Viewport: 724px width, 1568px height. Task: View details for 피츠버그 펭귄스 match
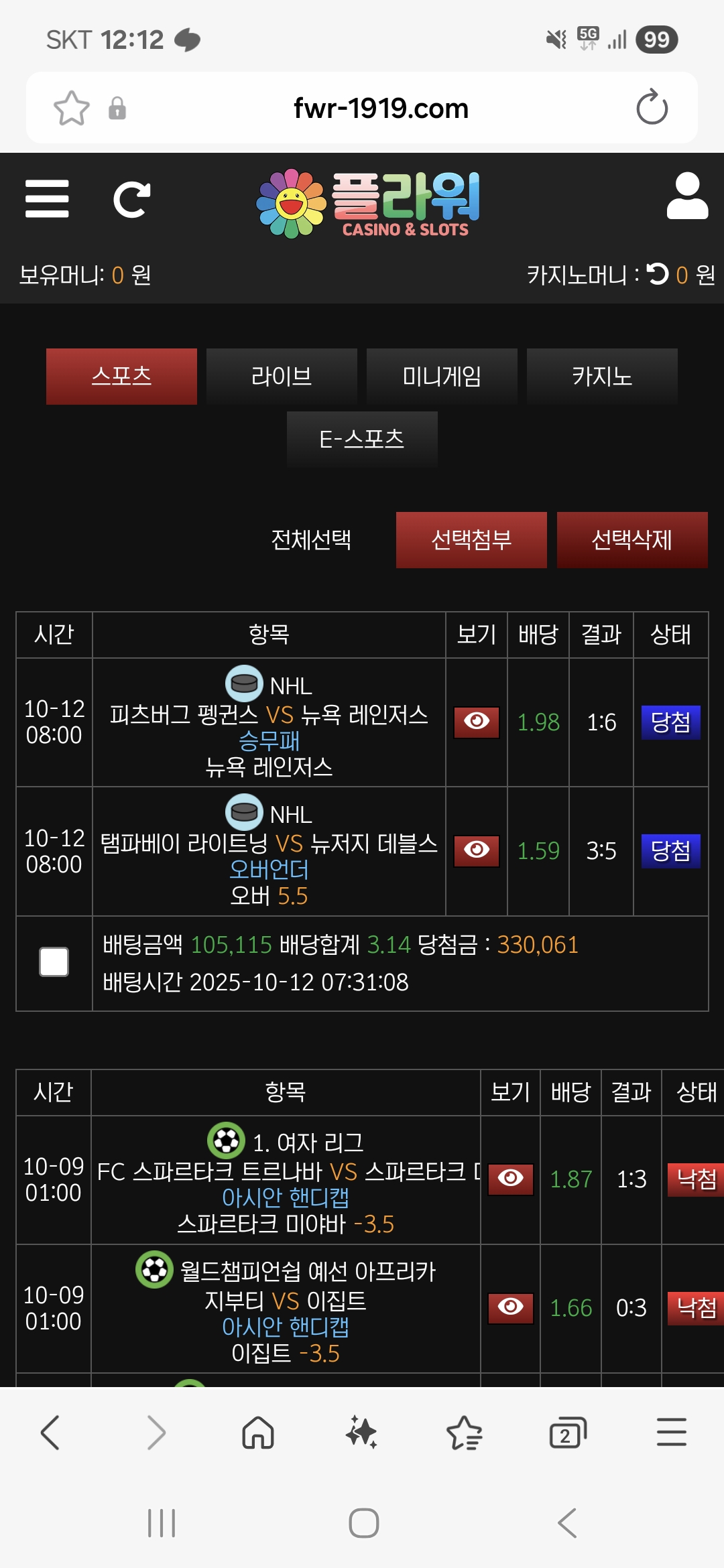(477, 722)
